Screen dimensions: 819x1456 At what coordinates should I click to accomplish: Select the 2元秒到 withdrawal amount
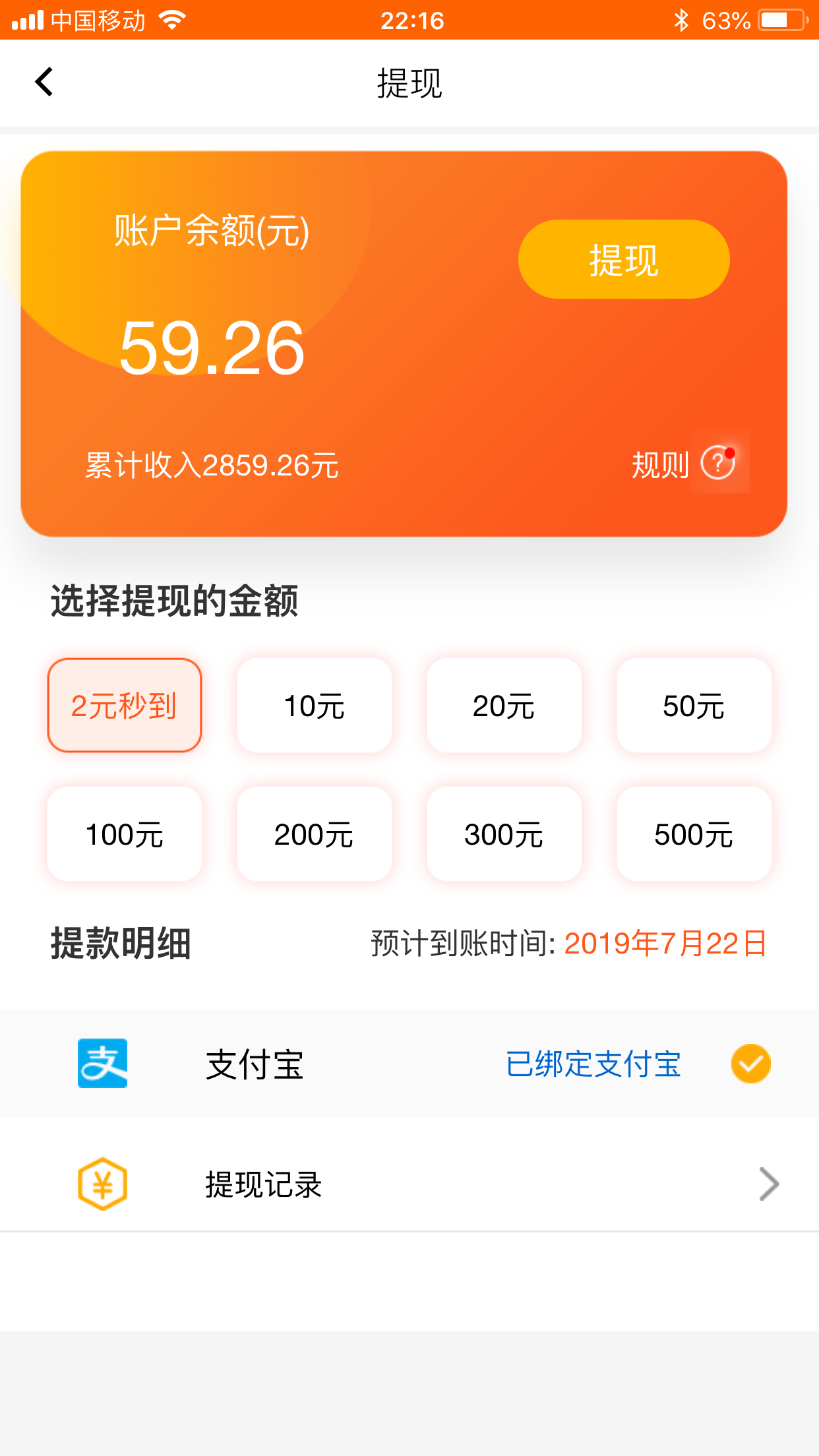[124, 704]
